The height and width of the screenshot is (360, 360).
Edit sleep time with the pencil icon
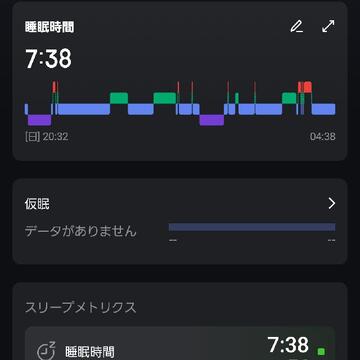pos(296,27)
